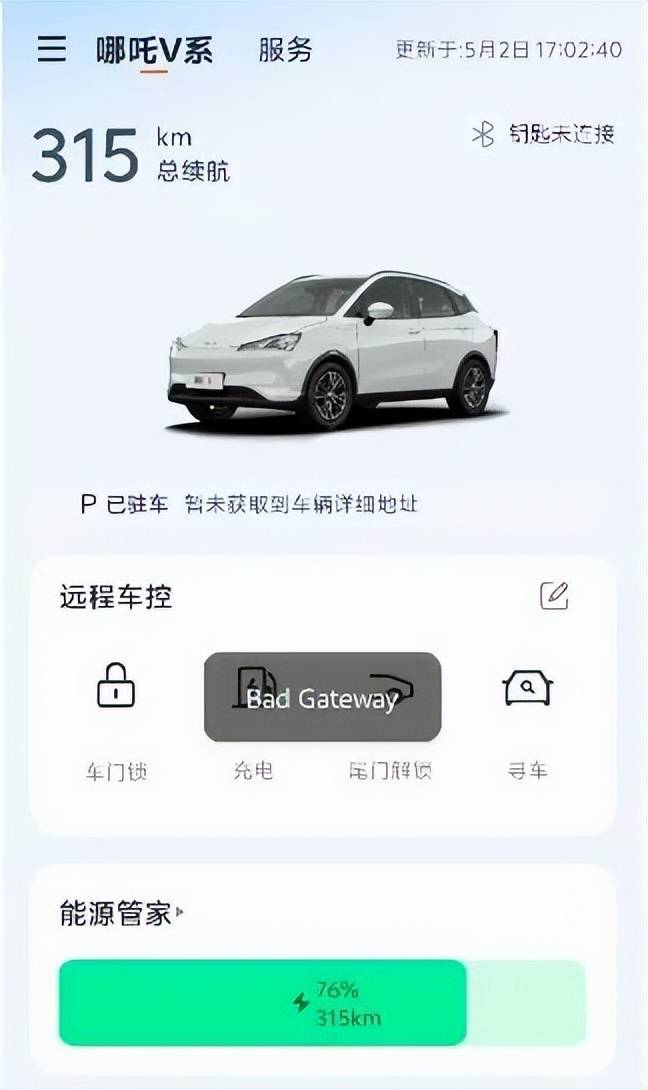This screenshot has width=648, height=1090.
Task: Tap the 车门锁 door lock control
Action: pyautogui.click(x=116, y=689)
